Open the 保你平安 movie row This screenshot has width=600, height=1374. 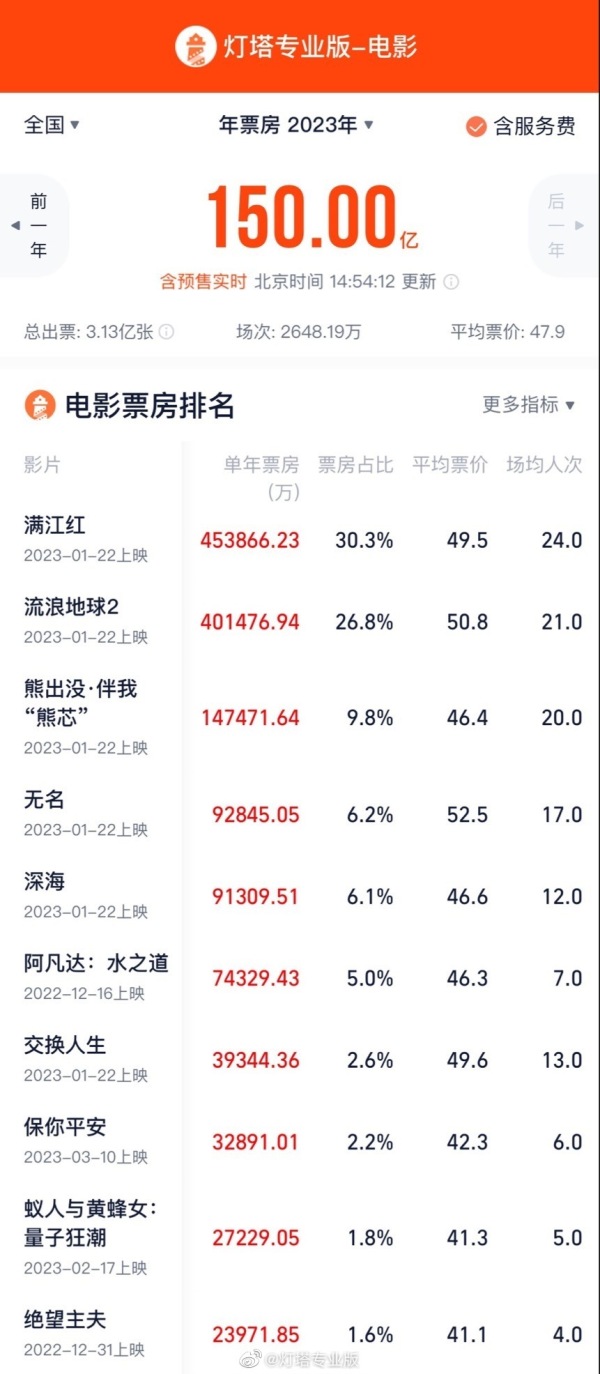click(64, 1128)
